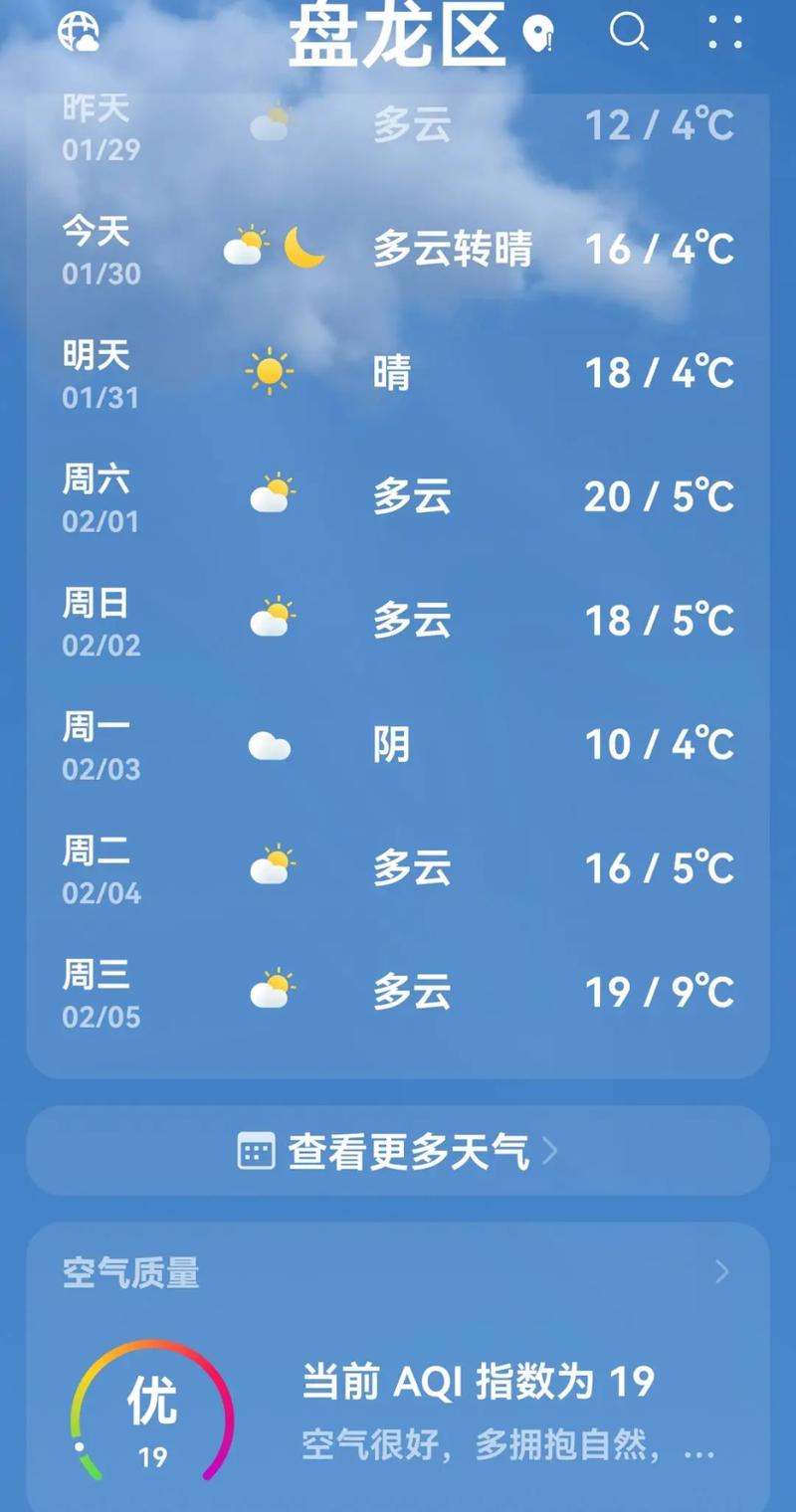796x1512 pixels.
Task: Tap the partly cloudy icon on 周三 row
Action: [x=269, y=990]
